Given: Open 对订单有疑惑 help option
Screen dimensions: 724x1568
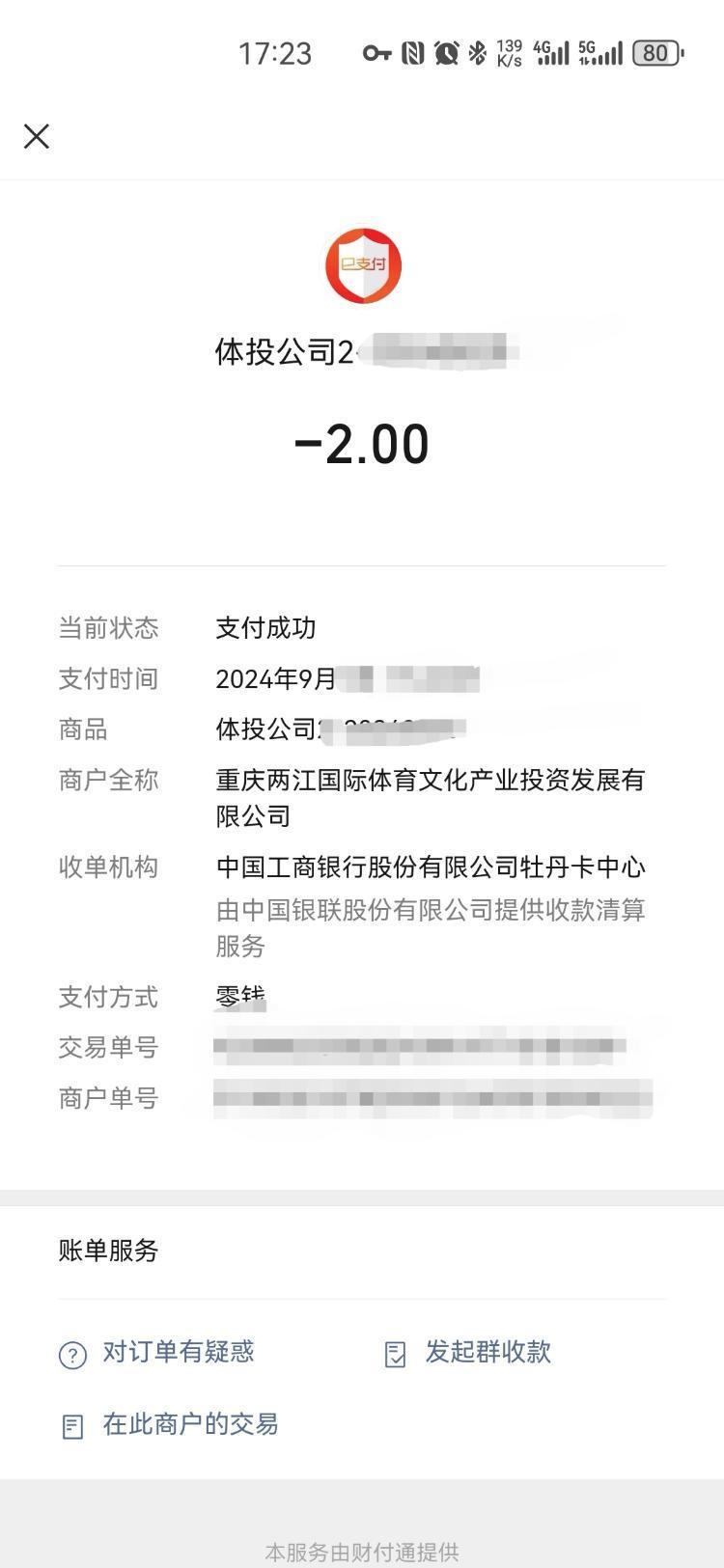Looking at the screenshot, I should click(x=156, y=1353).
